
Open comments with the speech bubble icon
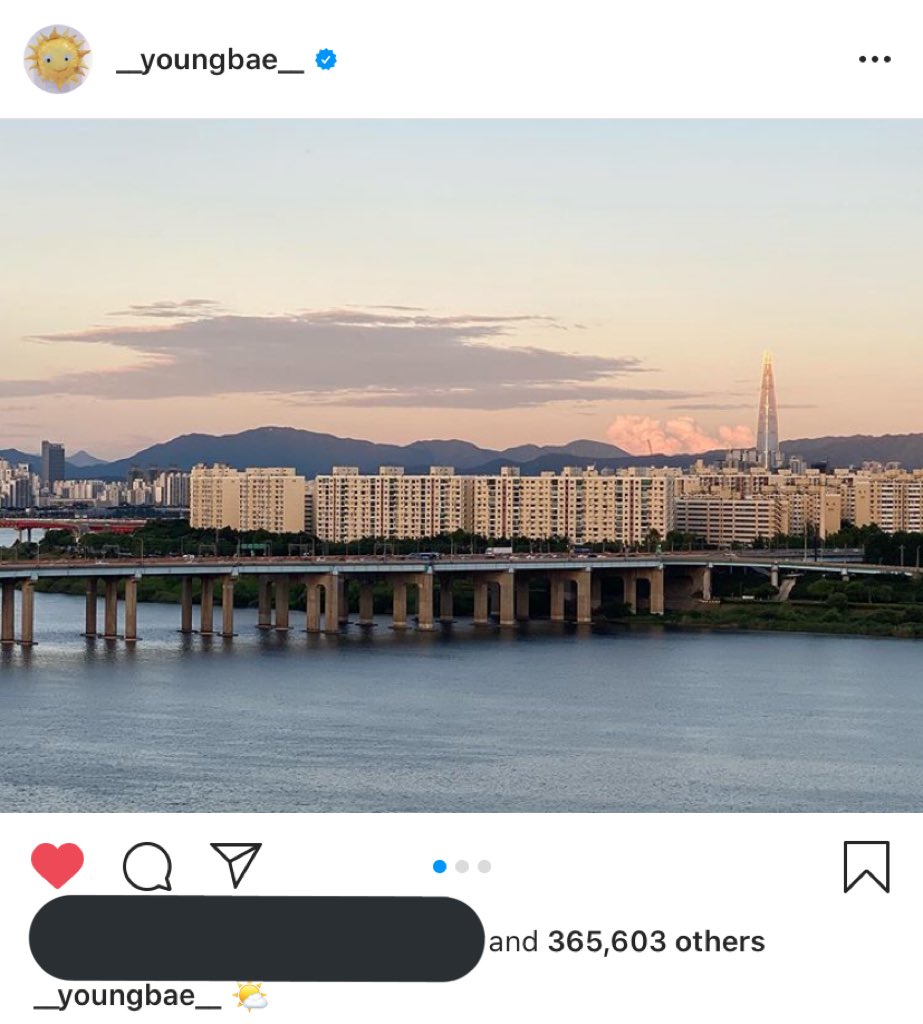(147, 866)
